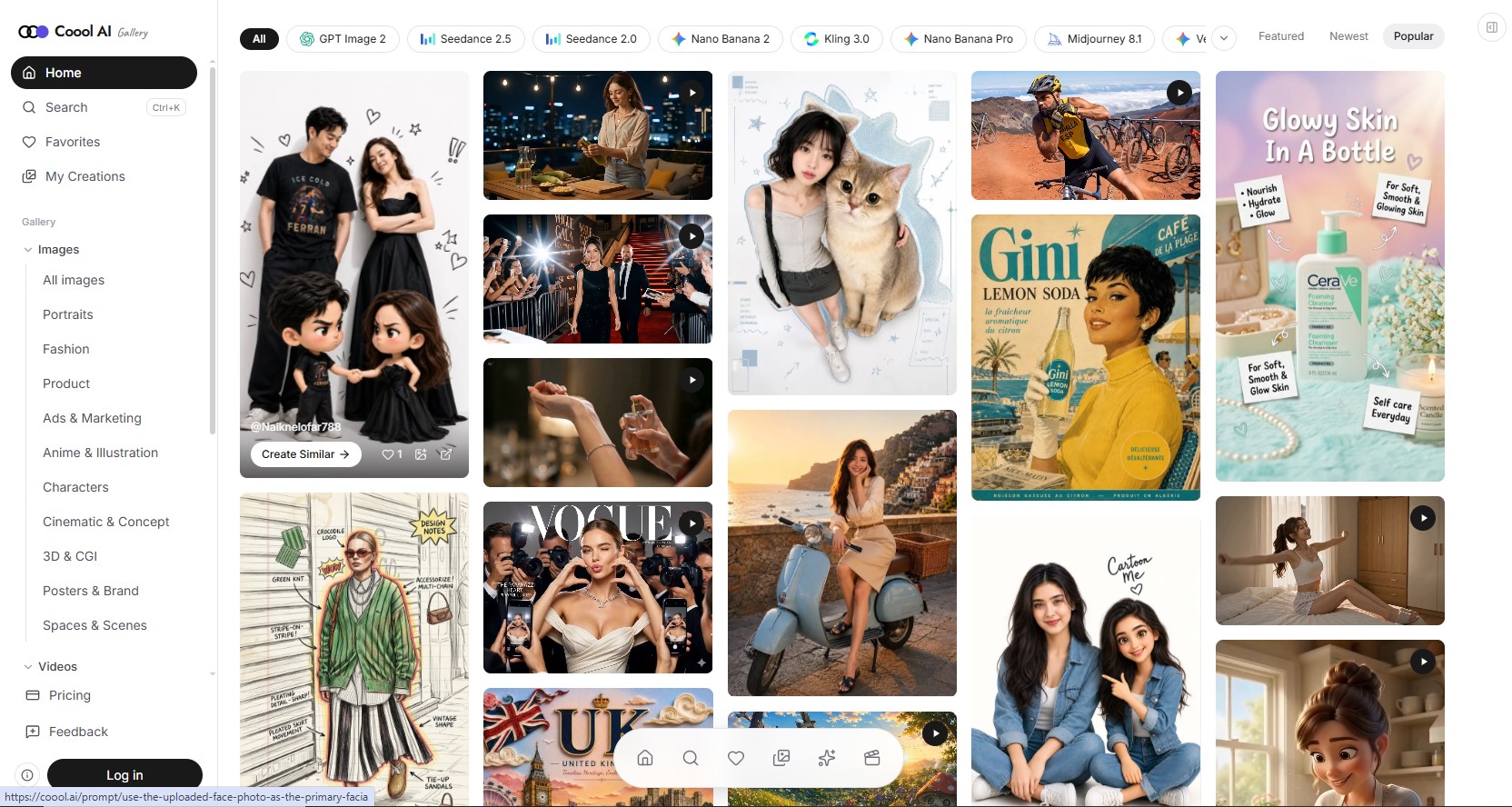
Task: Tap the Log in button
Action: pos(124,775)
